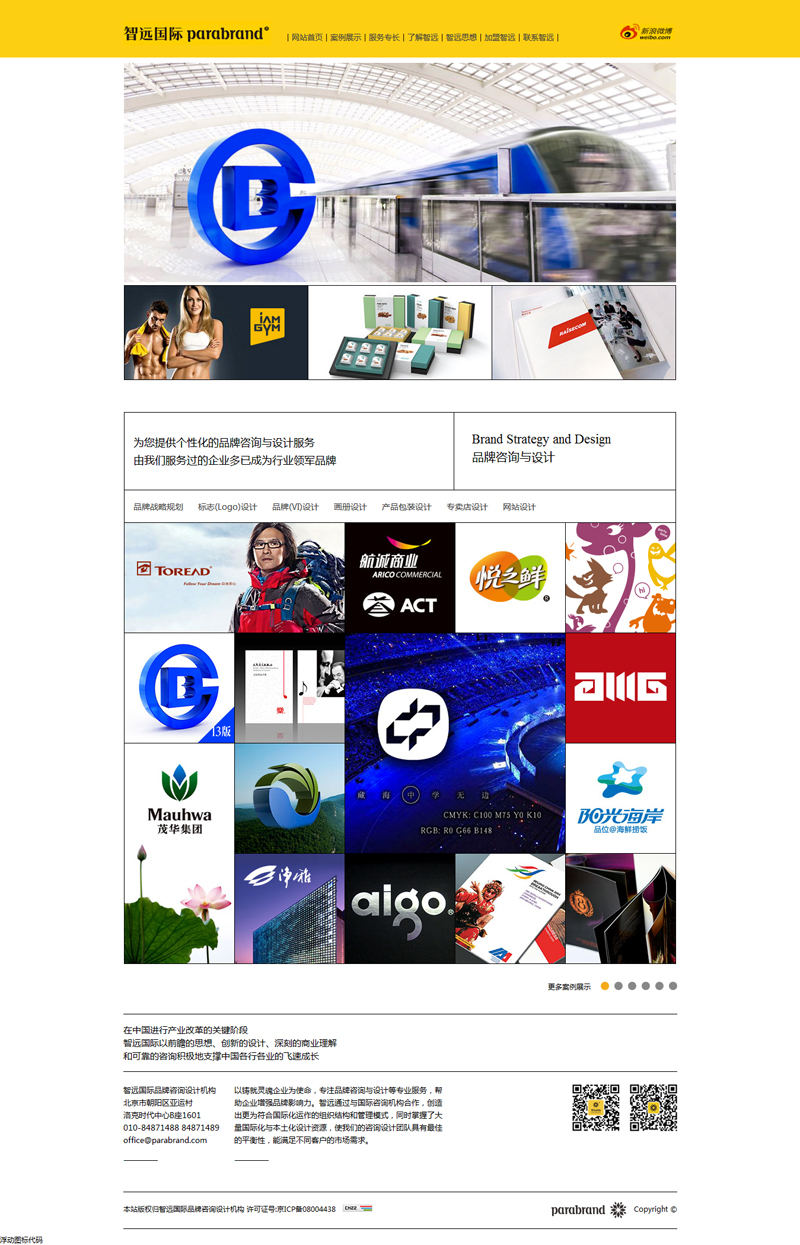Viewport: 800px width, 1245px height.
Task: Jump to the second case page dot
Action: pyautogui.click(x=619, y=986)
